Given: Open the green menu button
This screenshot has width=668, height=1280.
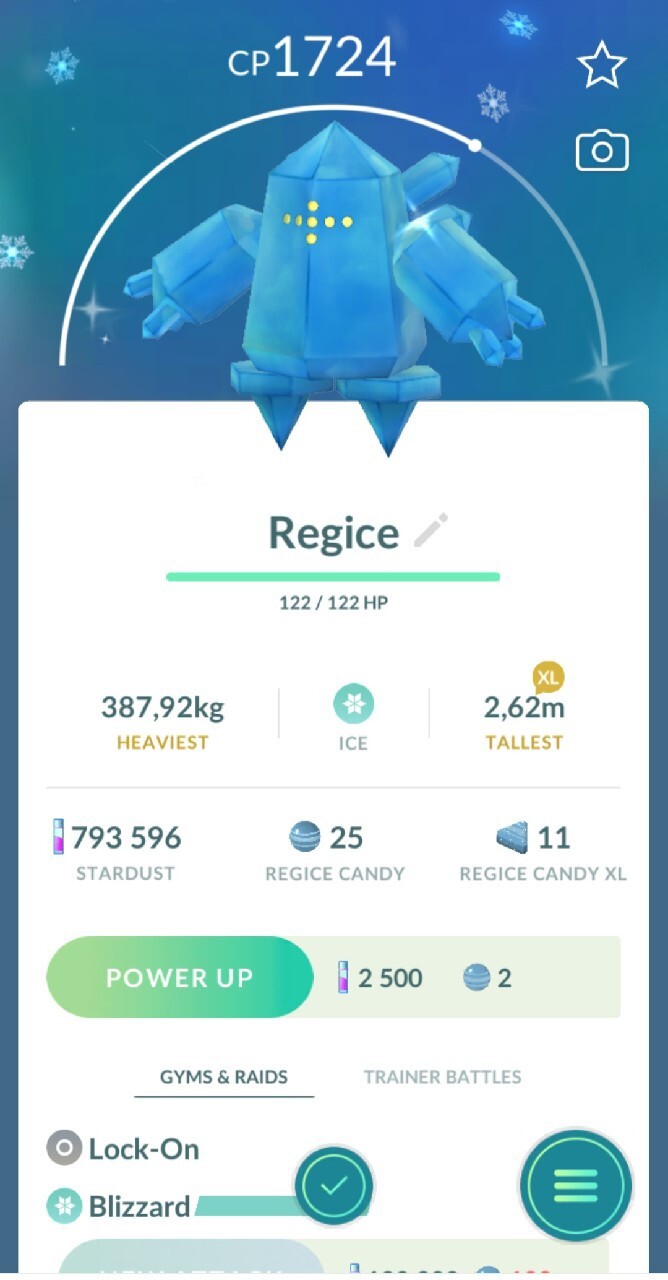Looking at the screenshot, I should (575, 1186).
